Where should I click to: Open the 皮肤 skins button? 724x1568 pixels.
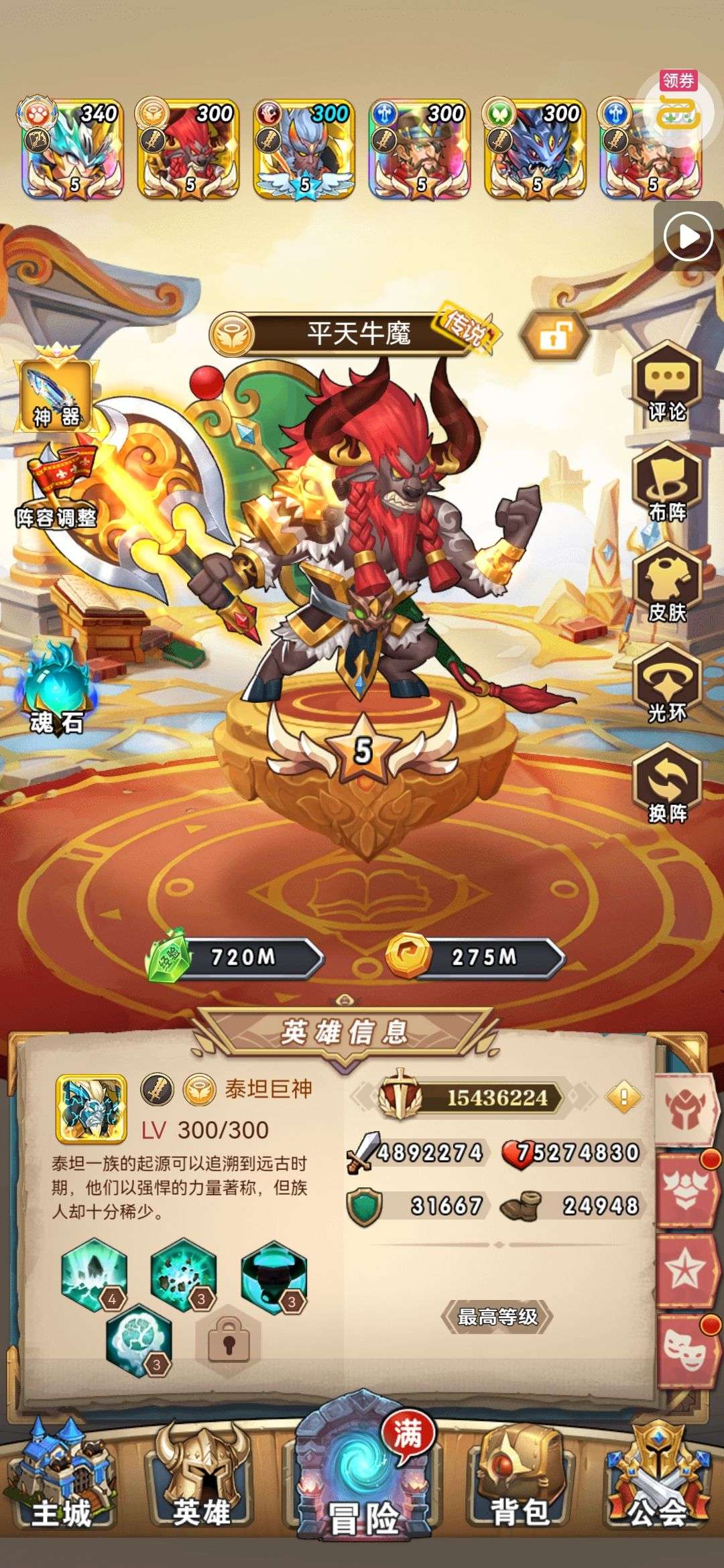point(666,584)
